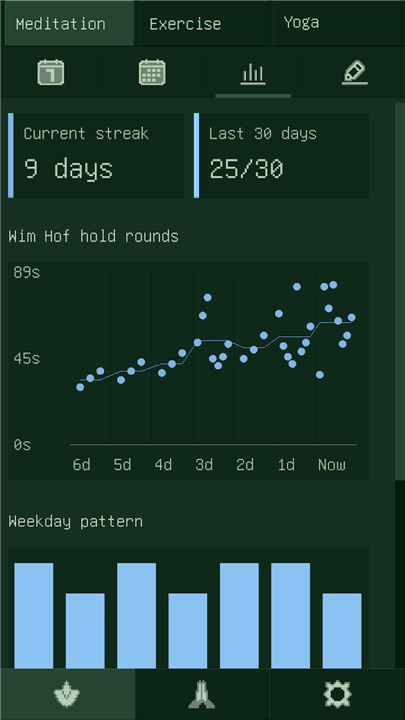Select the bar chart statistics view

coord(253,73)
